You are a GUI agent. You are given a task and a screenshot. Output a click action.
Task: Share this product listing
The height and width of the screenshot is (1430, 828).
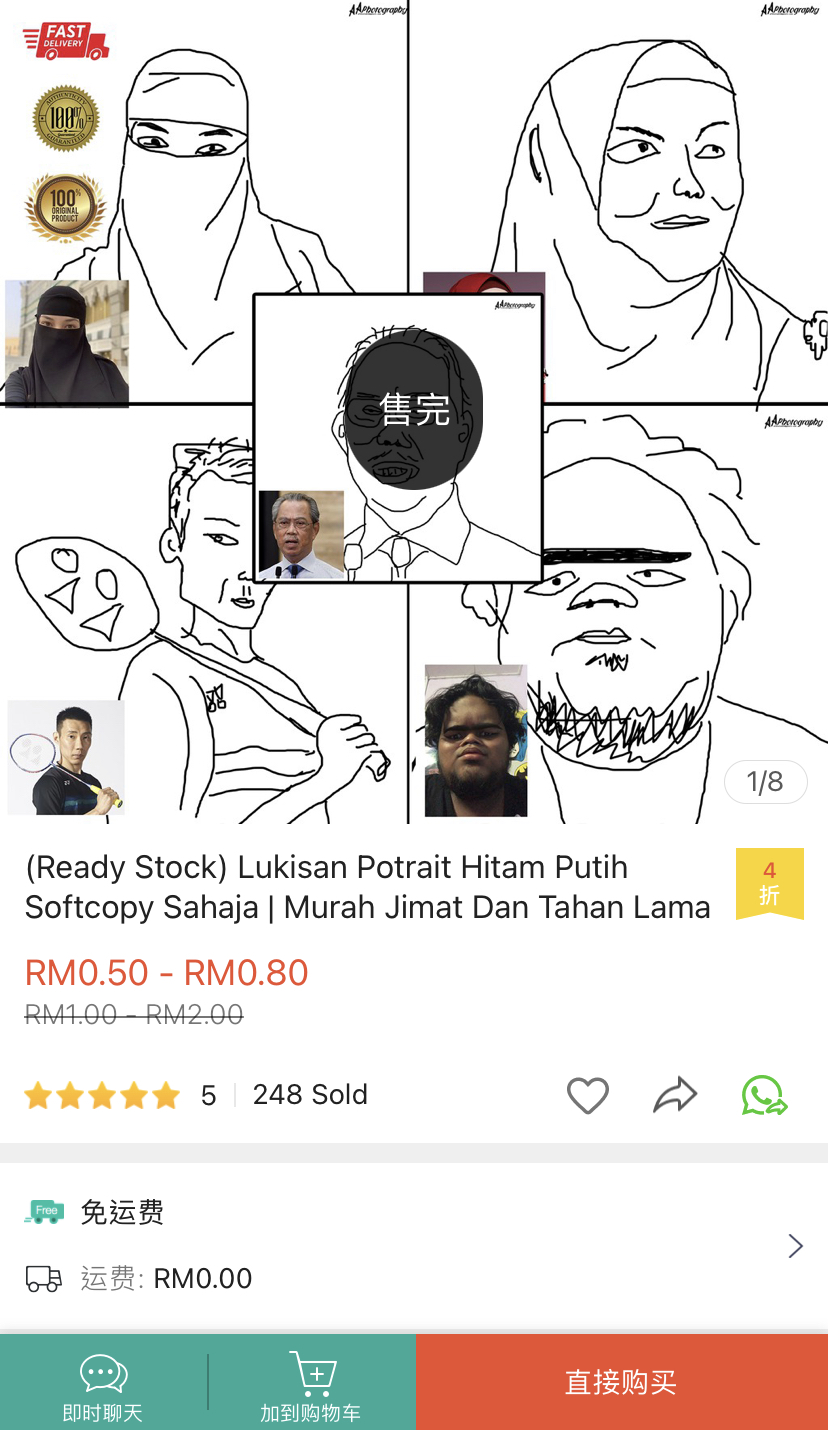[675, 1095]
